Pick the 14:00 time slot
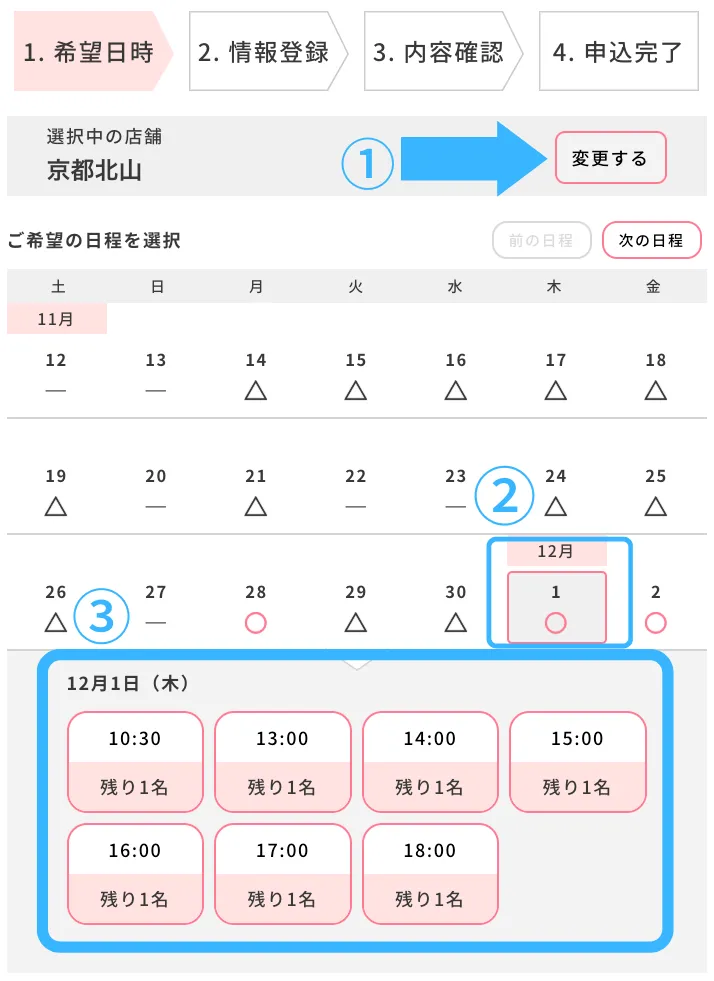Screen dimensions: 714x981 [x=430, y=761]
